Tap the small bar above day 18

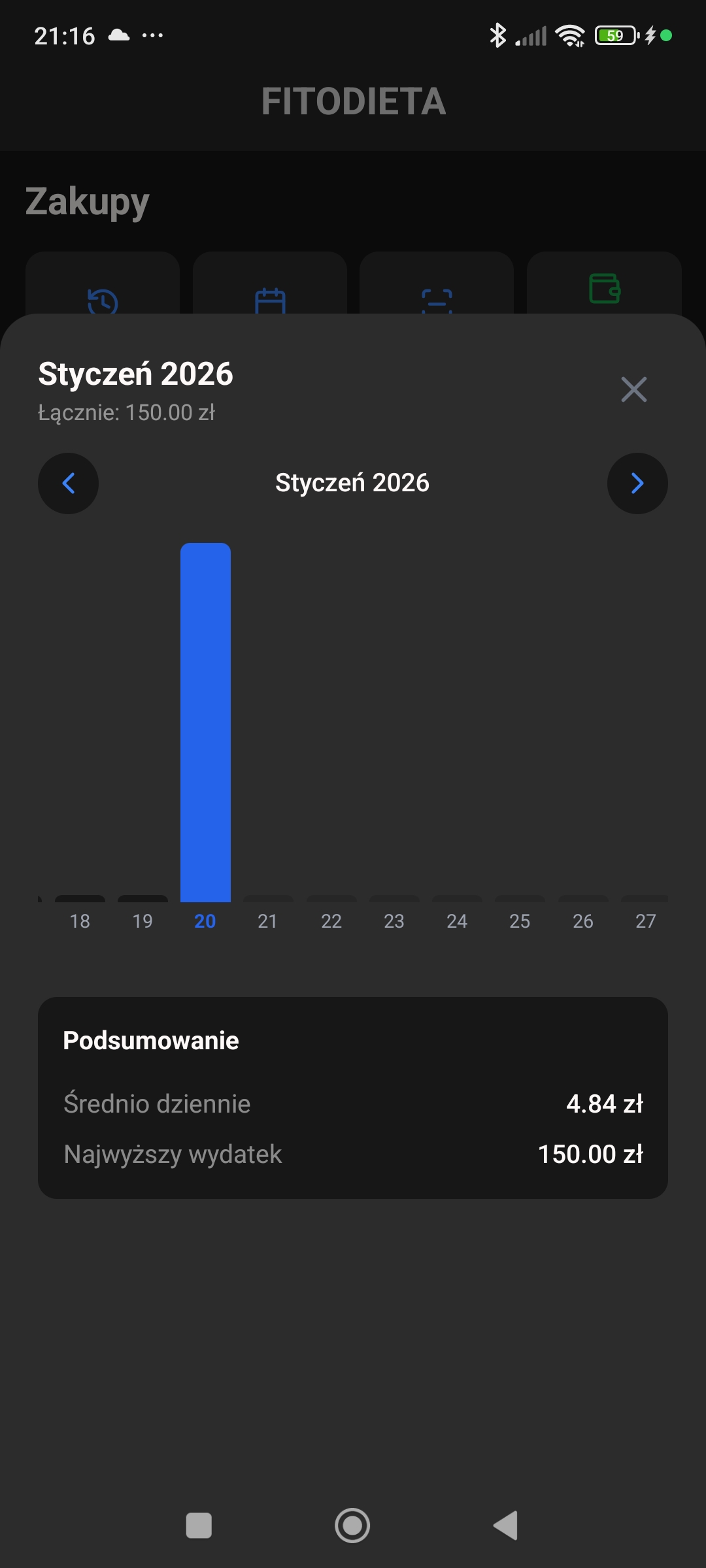point(79,898)
